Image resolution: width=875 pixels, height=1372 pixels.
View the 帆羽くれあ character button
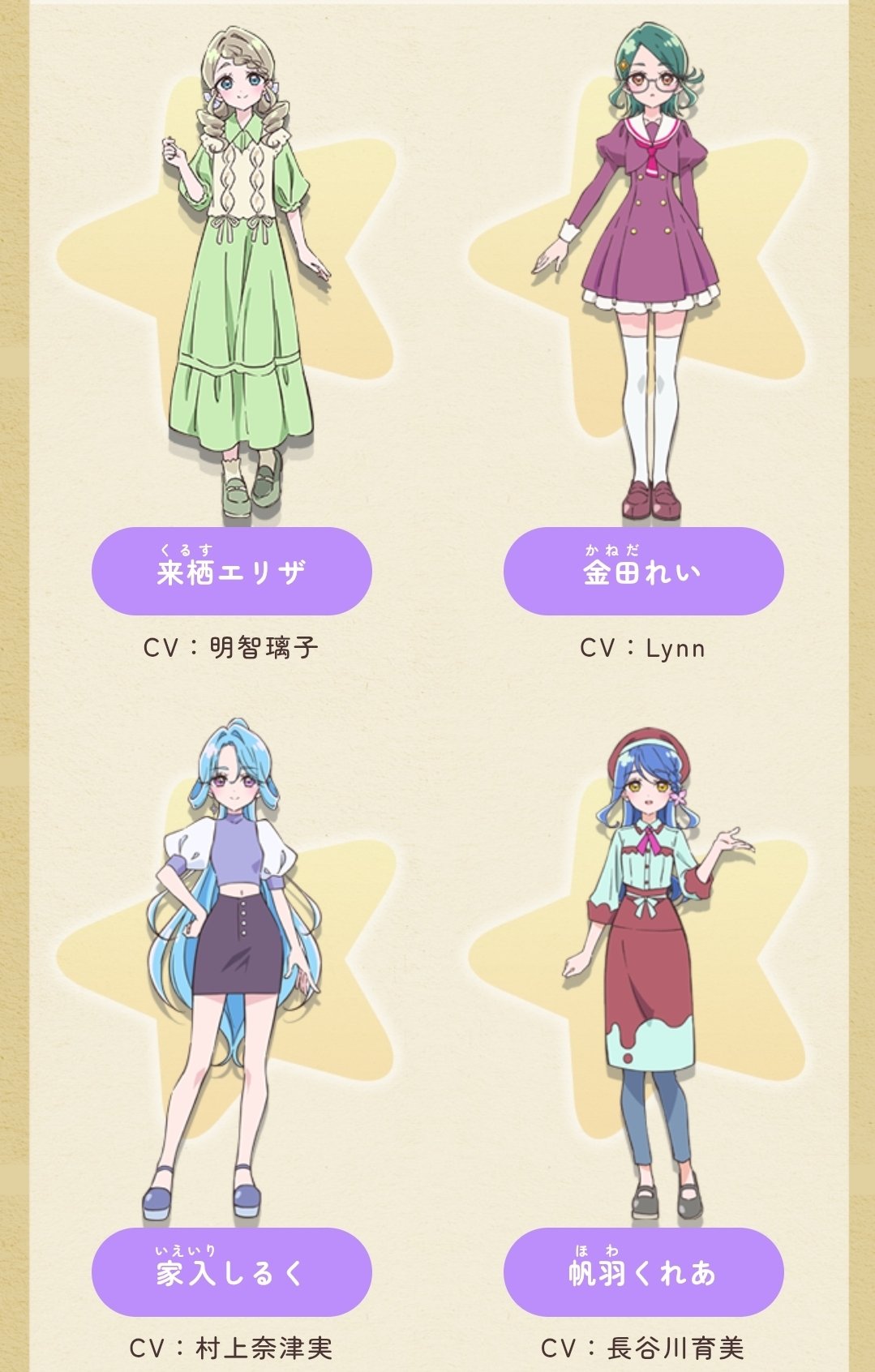643,1271
